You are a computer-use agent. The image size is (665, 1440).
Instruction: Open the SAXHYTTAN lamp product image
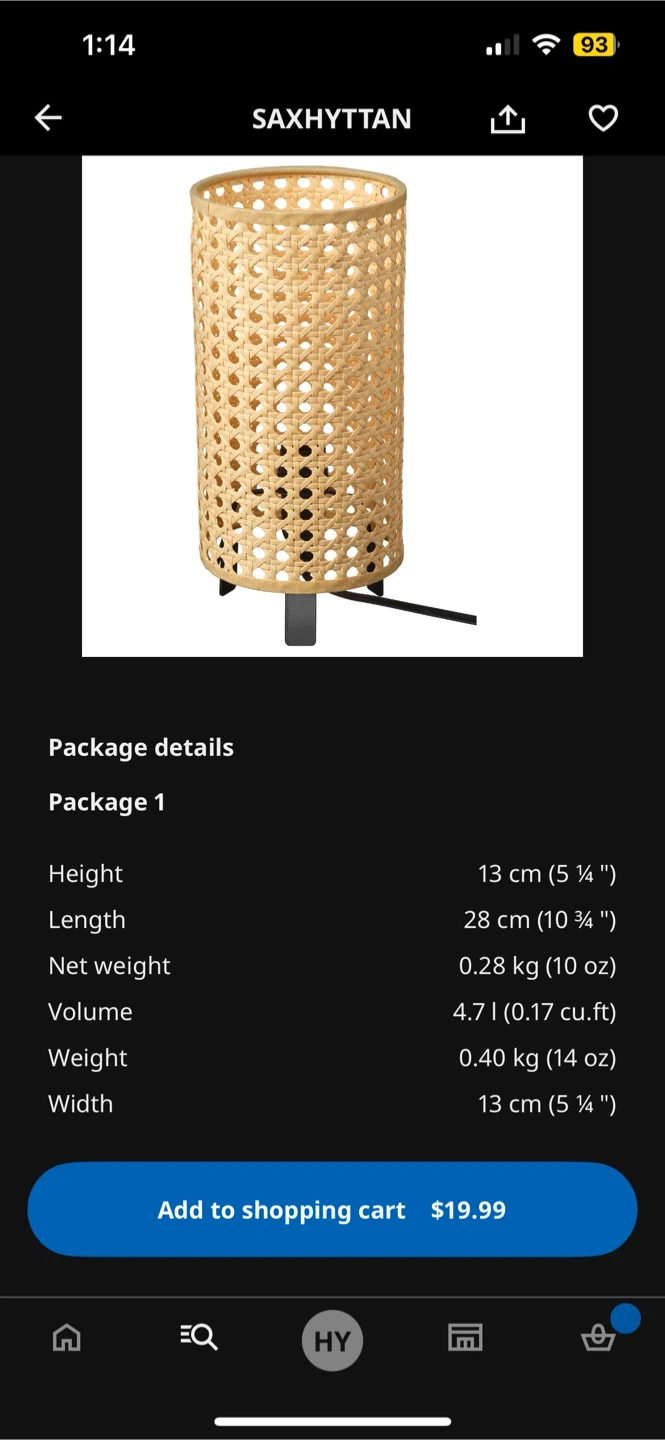coord(332,406)
